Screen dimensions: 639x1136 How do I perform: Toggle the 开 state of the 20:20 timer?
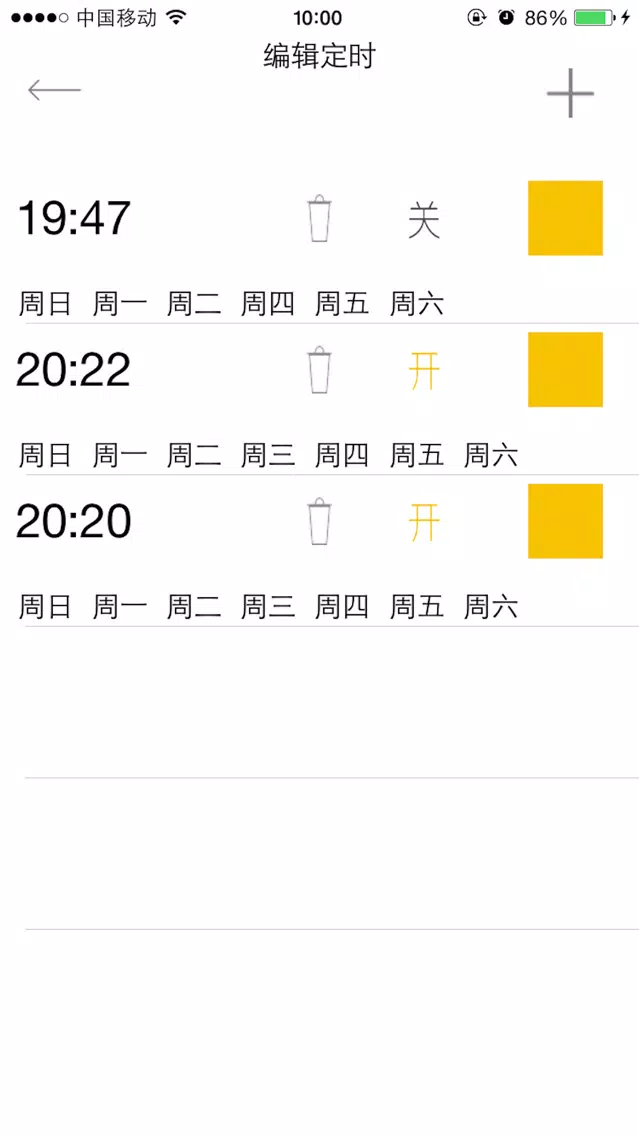pyautogui.click(x=424, y=522)
